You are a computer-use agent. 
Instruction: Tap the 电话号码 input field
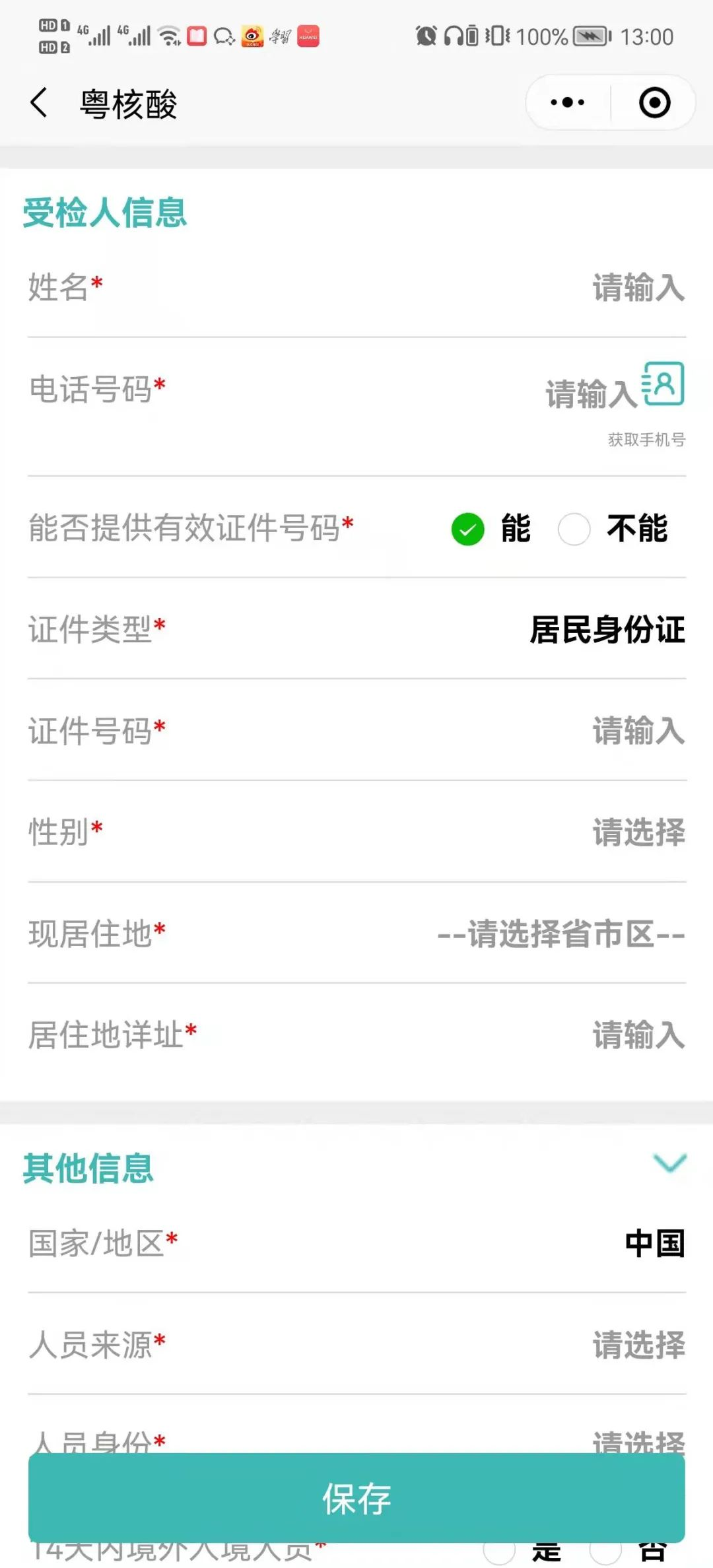pos(590,394)
